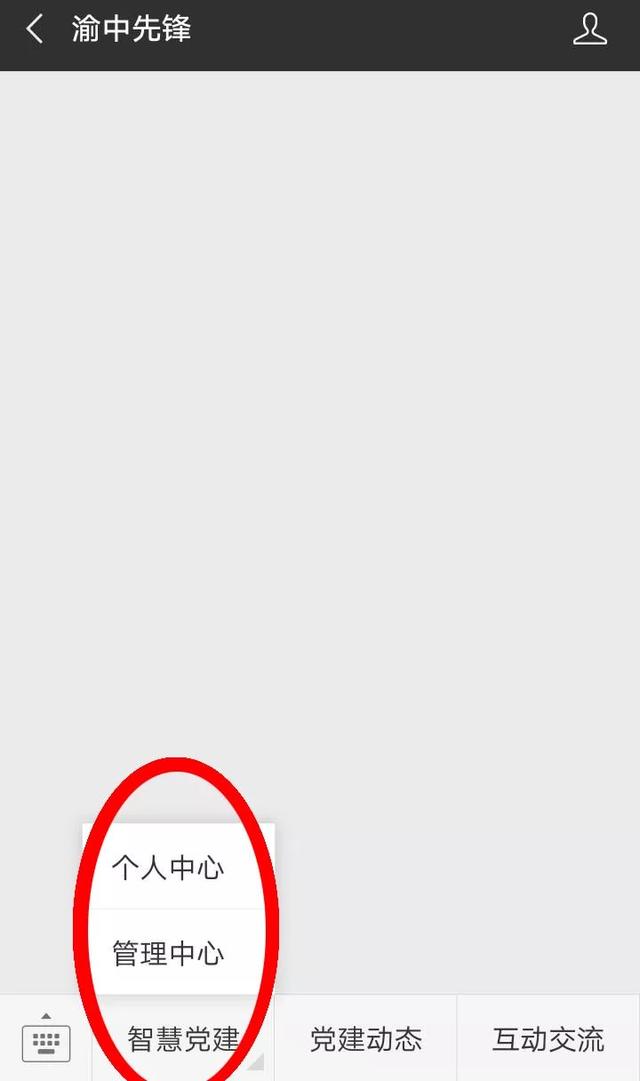Open 管理中心 menu item
The image size is (640, 1081).
tap(168, 953)
